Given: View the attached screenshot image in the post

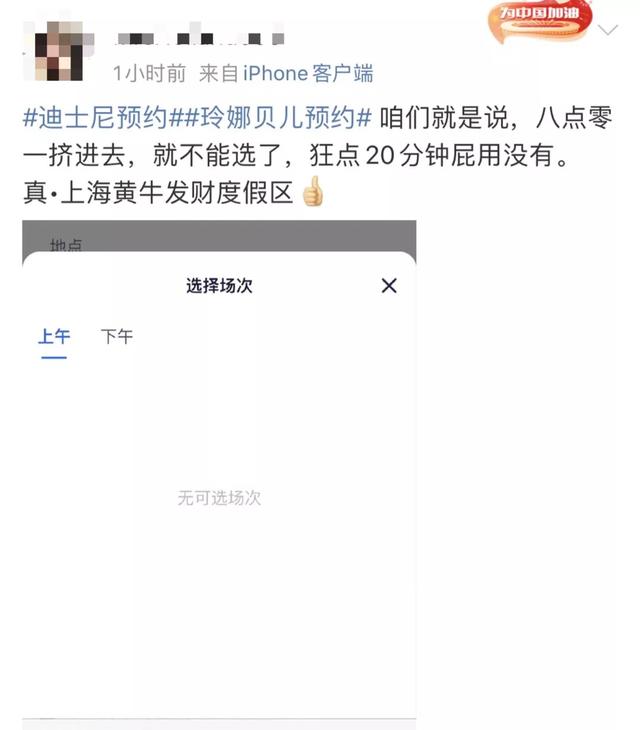Looking at the screenshot, I should tap(219, 470).
